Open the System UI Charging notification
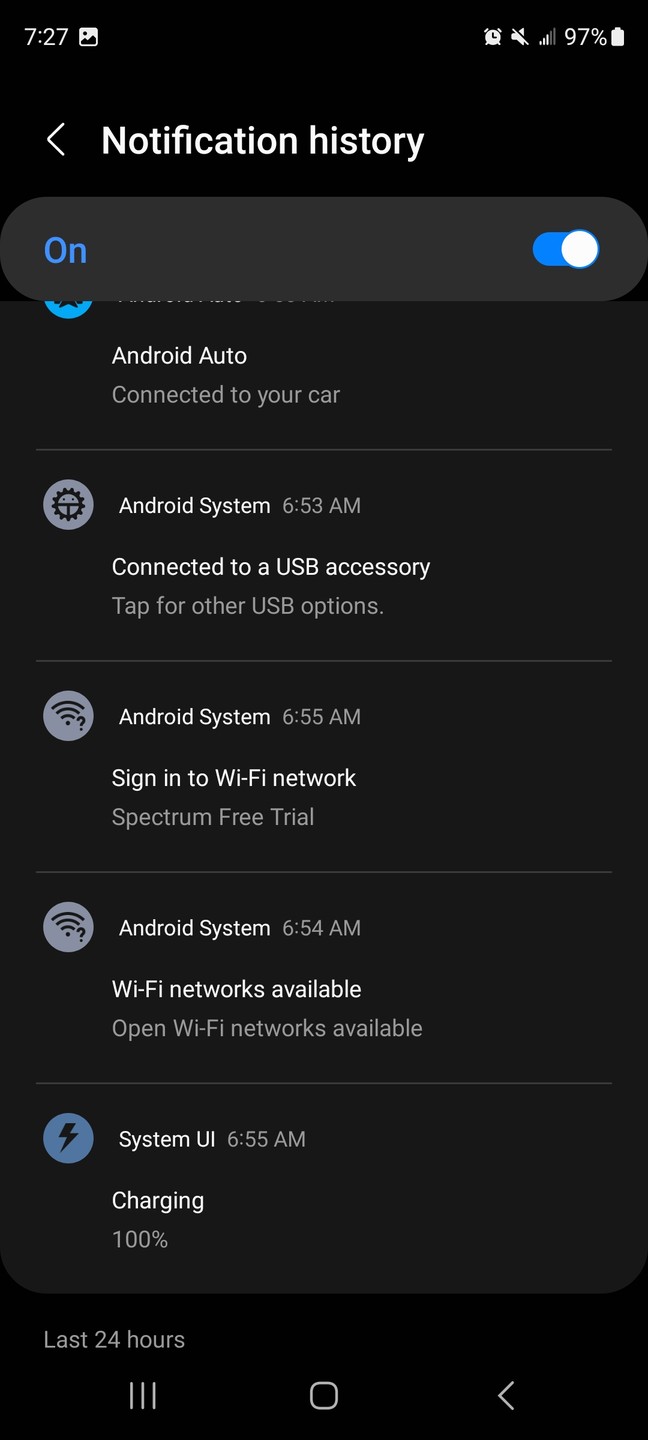 click(158, 1200)
